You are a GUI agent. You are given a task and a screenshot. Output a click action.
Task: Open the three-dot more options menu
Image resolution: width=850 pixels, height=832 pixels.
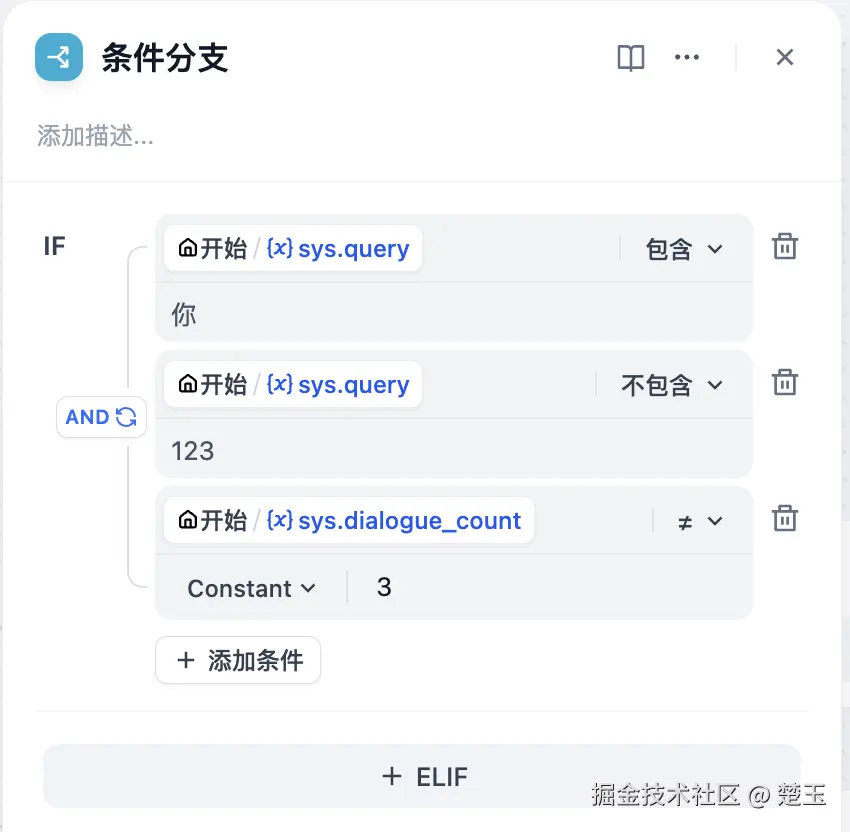[687, 58]
